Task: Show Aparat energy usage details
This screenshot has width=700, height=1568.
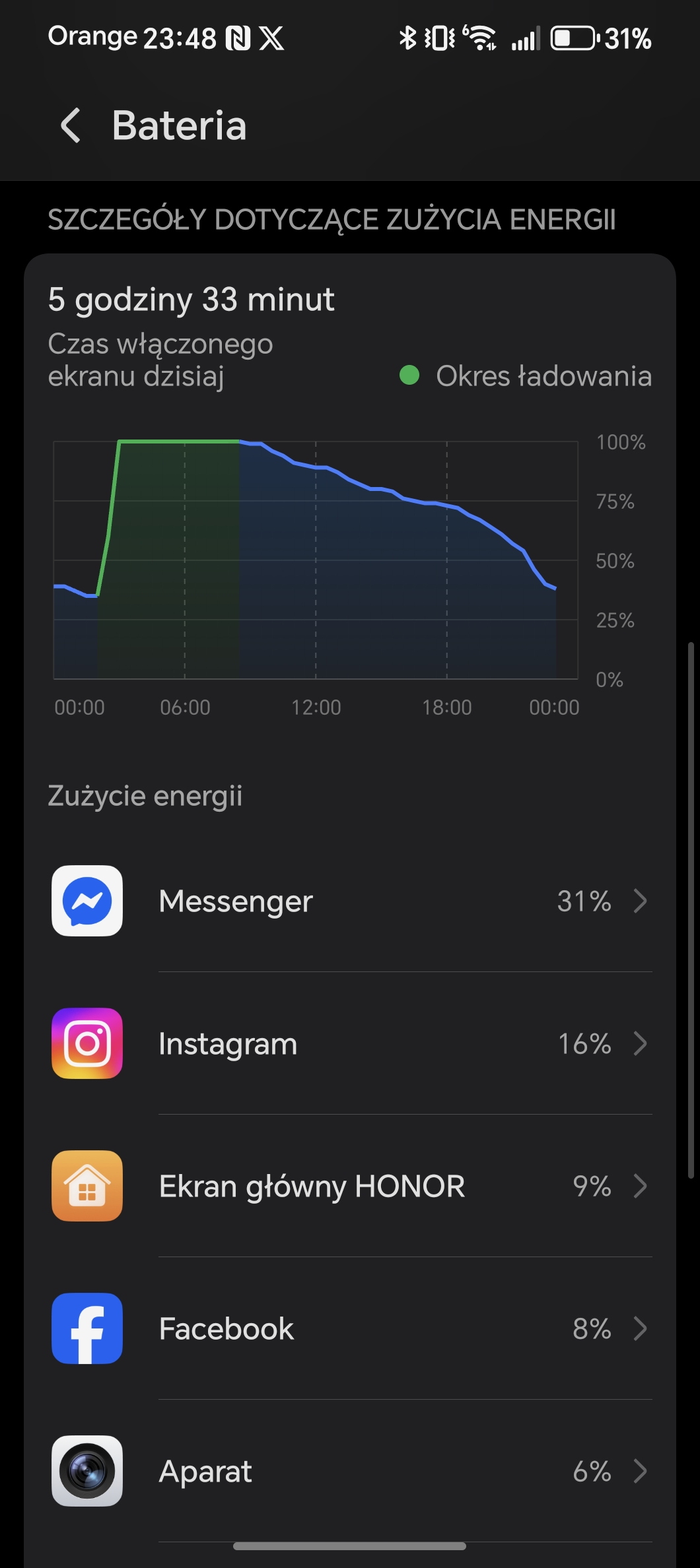Action: [x=350, y=1471]
